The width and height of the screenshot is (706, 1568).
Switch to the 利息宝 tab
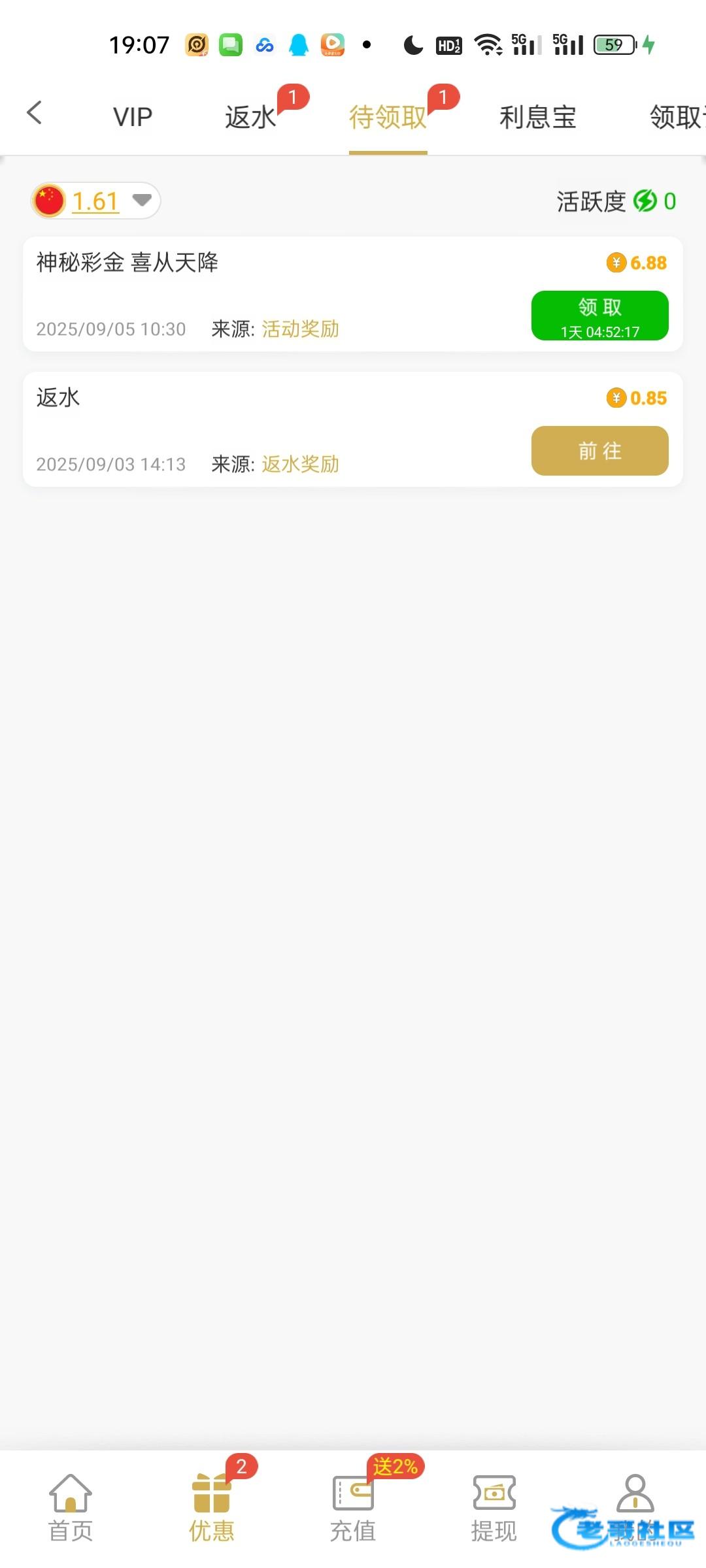[537, 117]
